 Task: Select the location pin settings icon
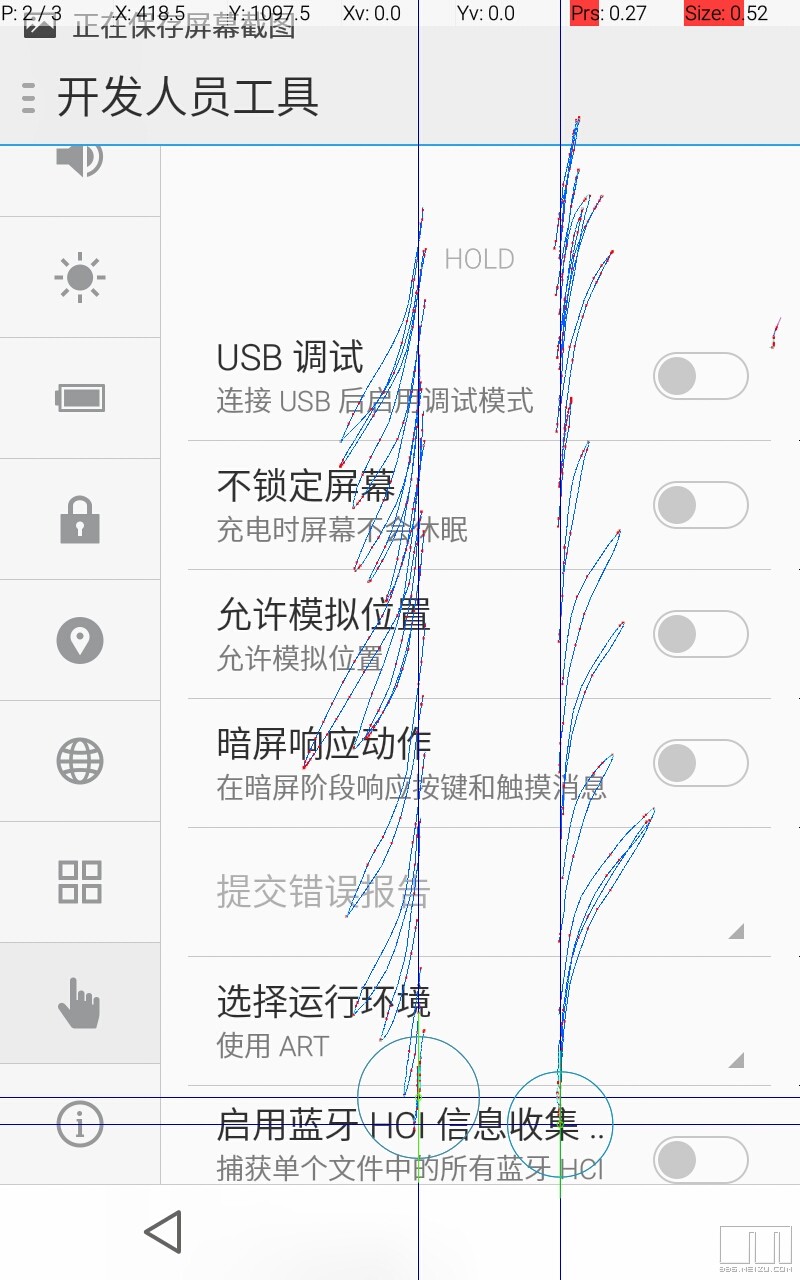[x=80, y=639]
